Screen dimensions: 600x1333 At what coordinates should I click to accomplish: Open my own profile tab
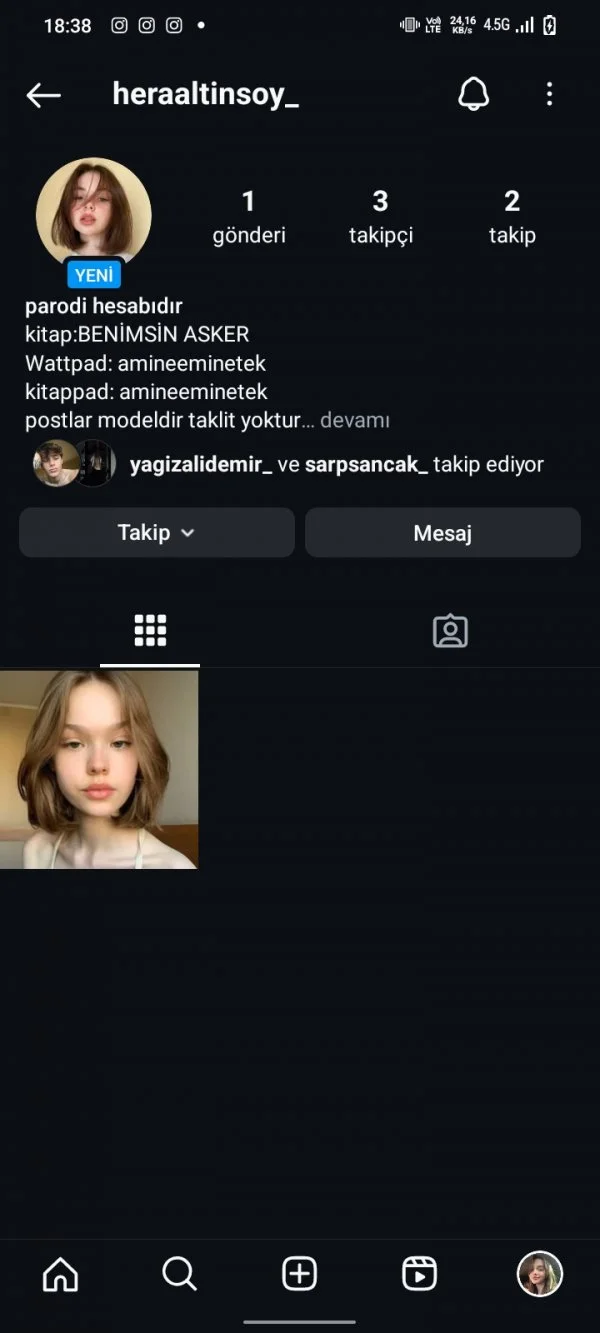coord(539,1274)
